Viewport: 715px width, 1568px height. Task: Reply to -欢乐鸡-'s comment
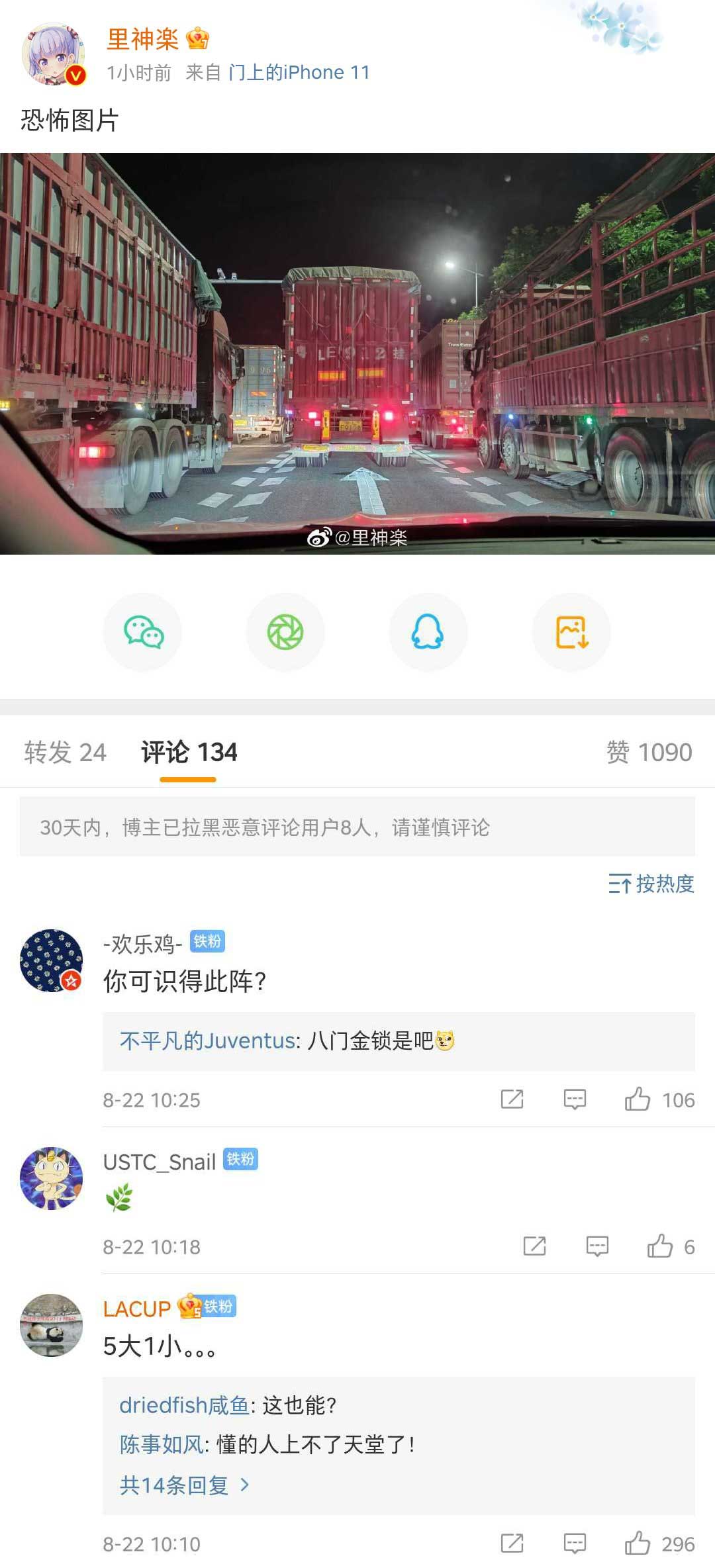point(575,1099)
